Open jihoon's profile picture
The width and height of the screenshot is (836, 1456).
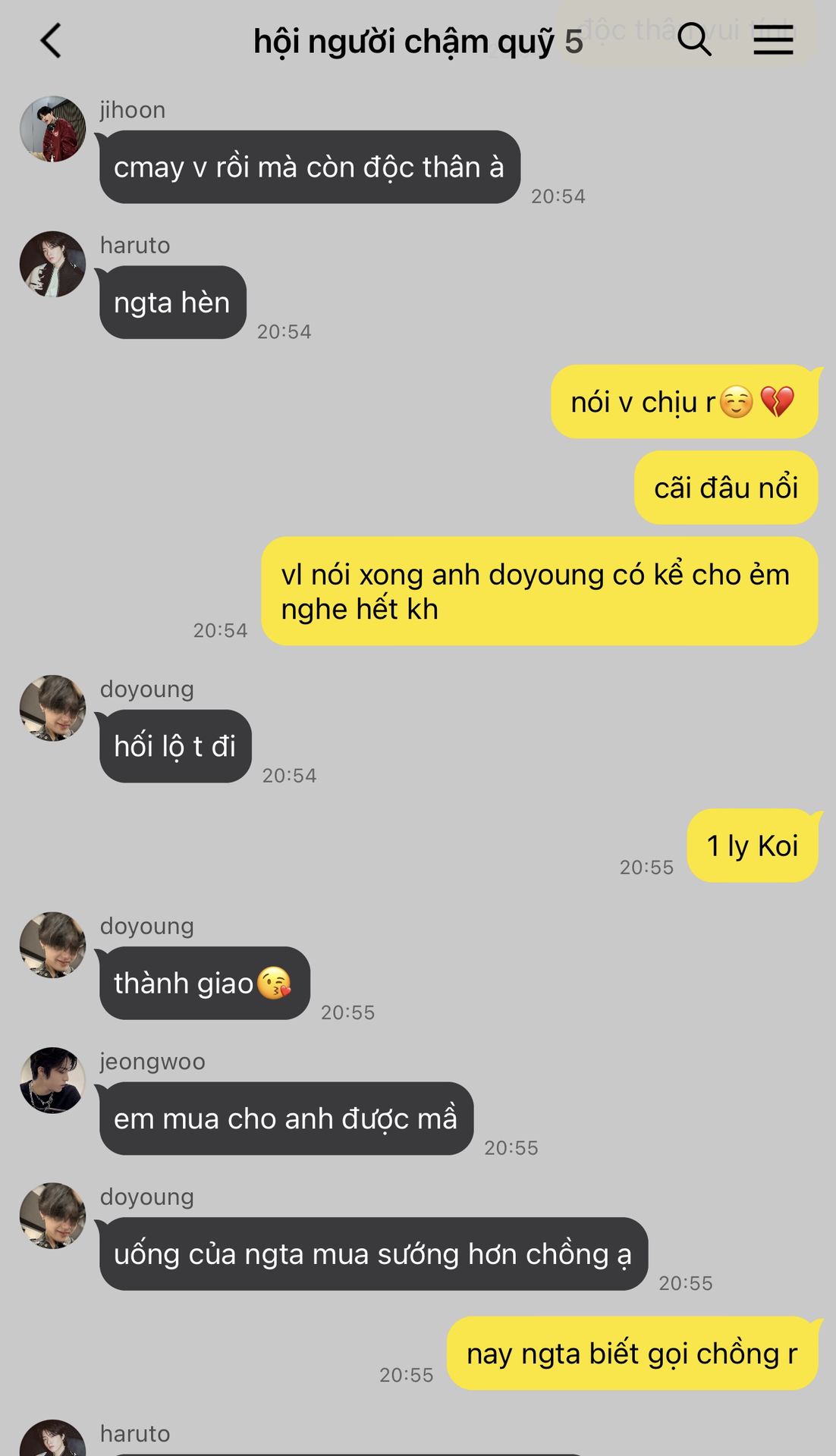pyautogui.click(x=52, y=129)
